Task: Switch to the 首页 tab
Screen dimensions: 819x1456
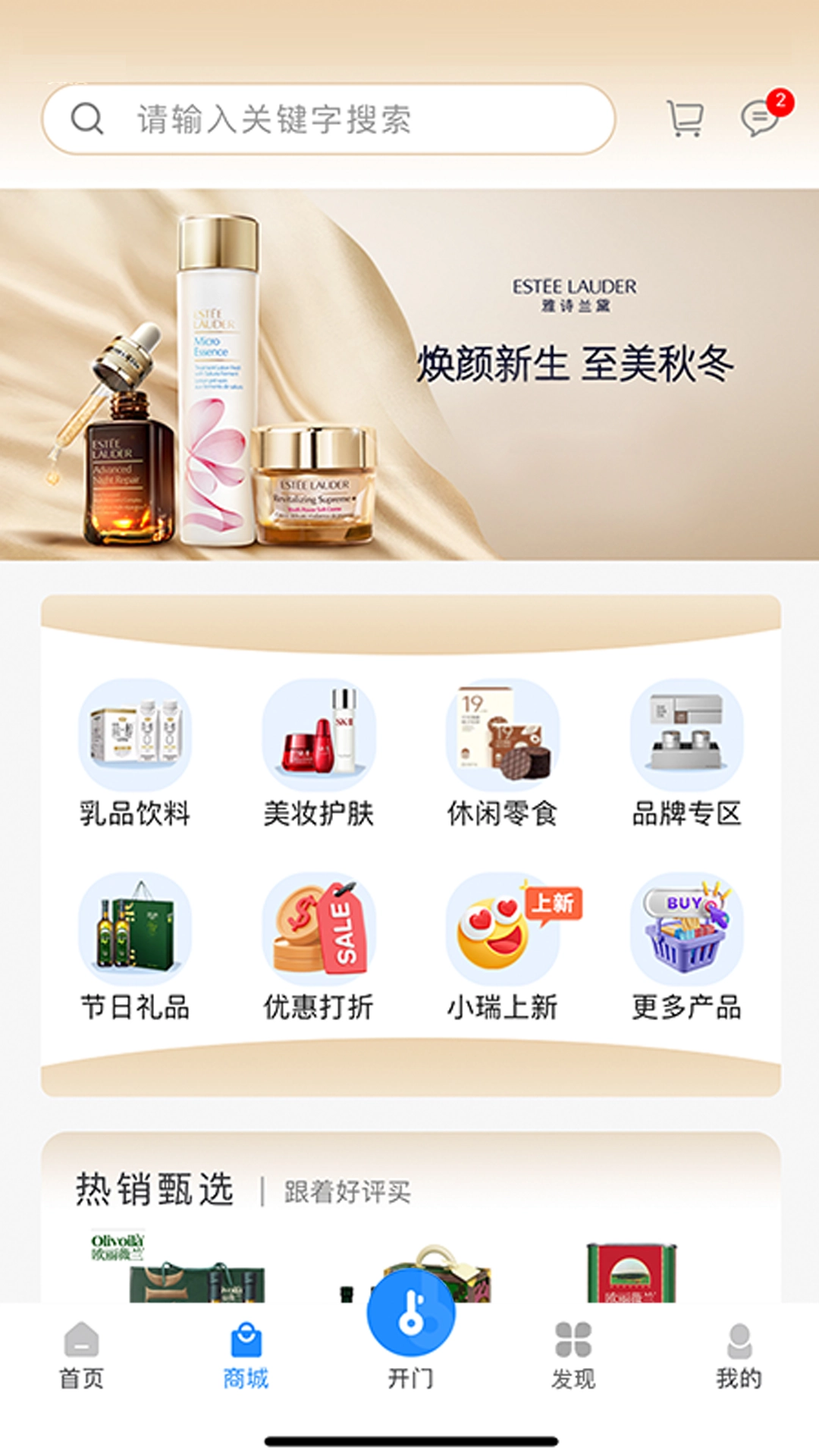Action: point(82,1355)
